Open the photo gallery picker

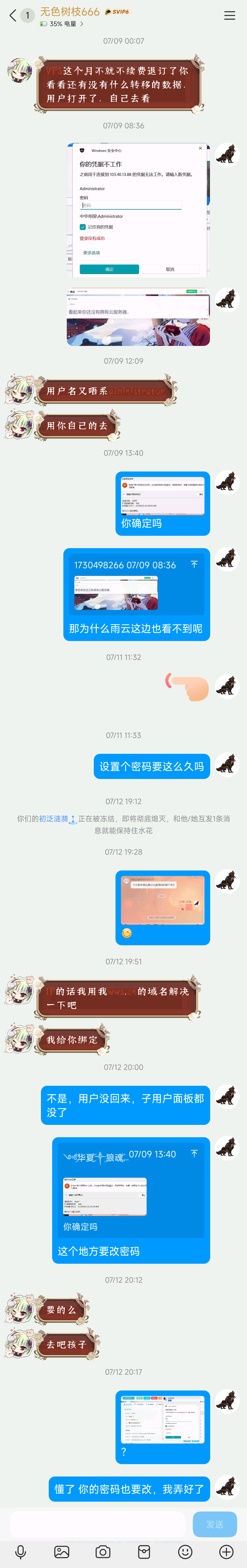click(x=62, y=1552)
